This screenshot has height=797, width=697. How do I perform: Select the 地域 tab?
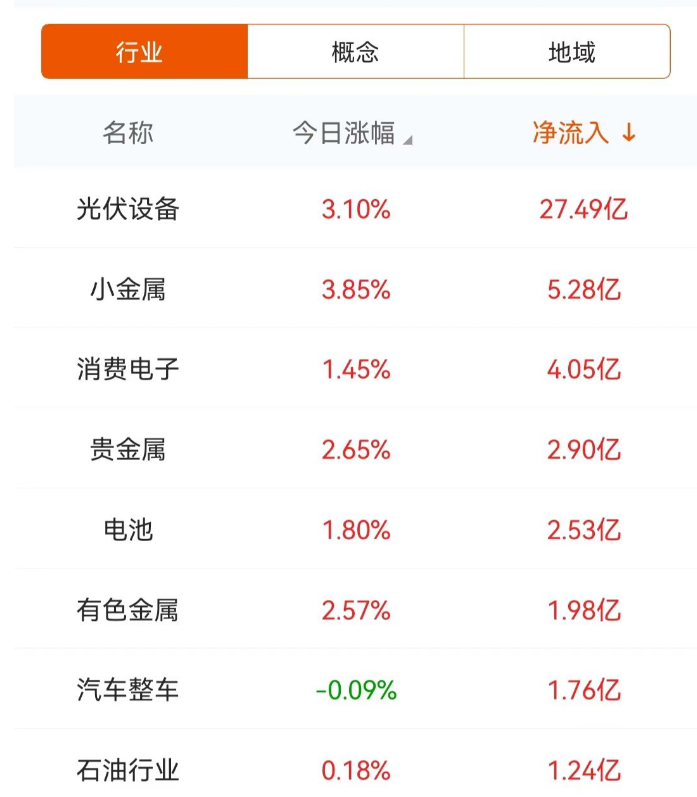(570, 52)
